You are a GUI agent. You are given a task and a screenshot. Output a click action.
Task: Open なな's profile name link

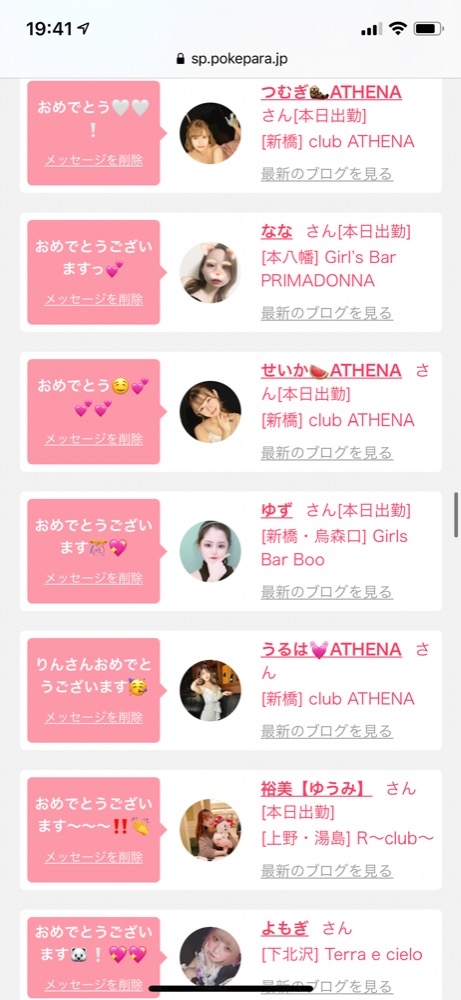[x=277, y=232]
